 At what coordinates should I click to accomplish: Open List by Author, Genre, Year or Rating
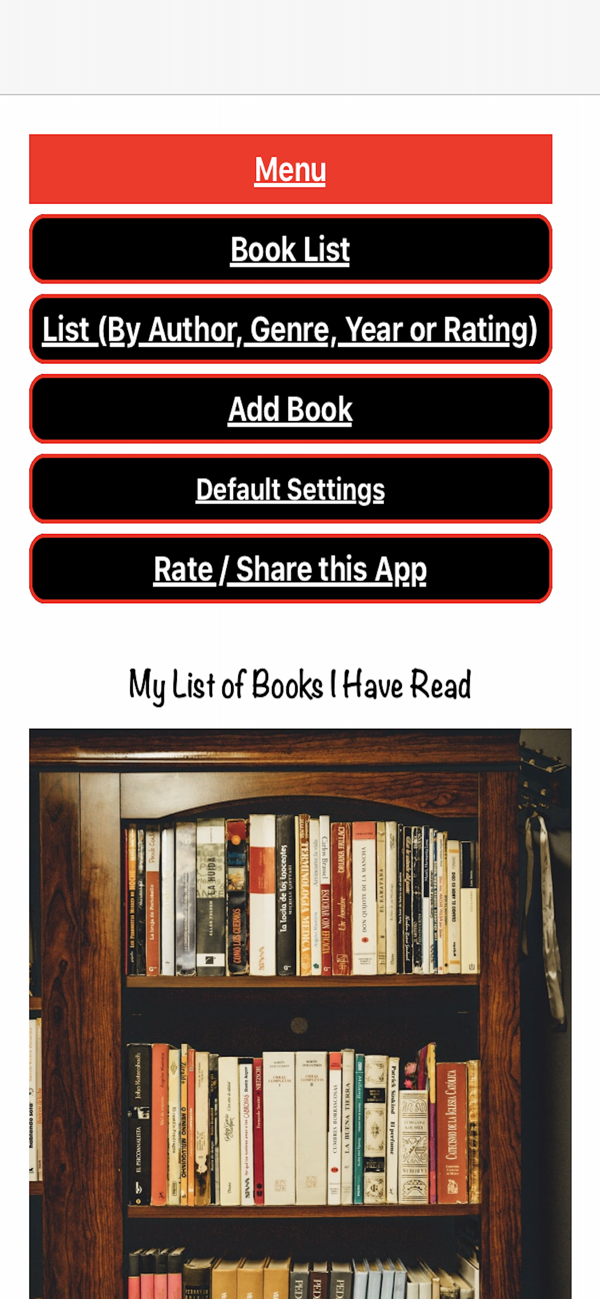coord(290,329)
